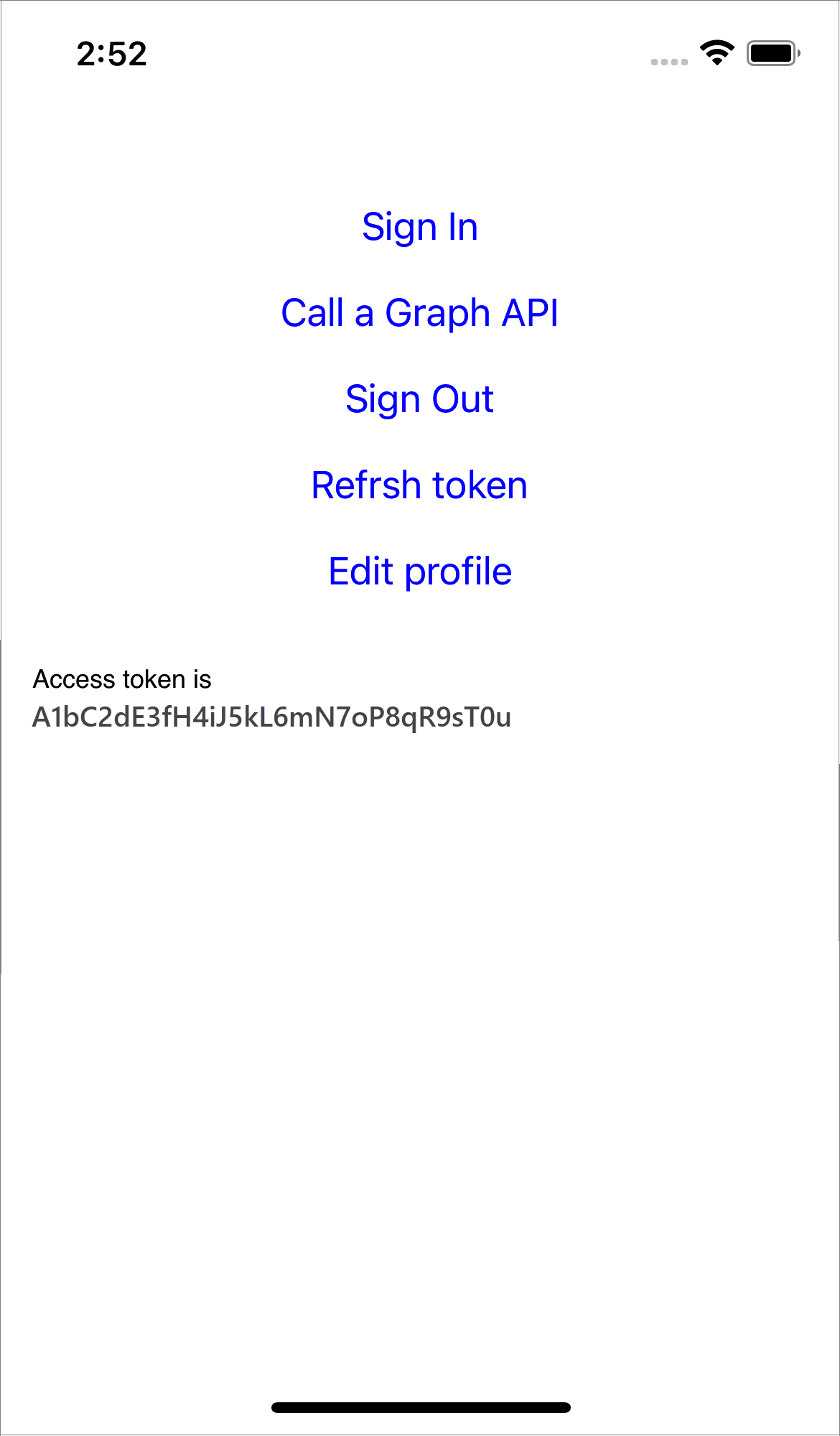The image size is (840, 1436).
Task: Tap the Wi-Fi symbol next to the battery
Action: click(x=717, y=52)
